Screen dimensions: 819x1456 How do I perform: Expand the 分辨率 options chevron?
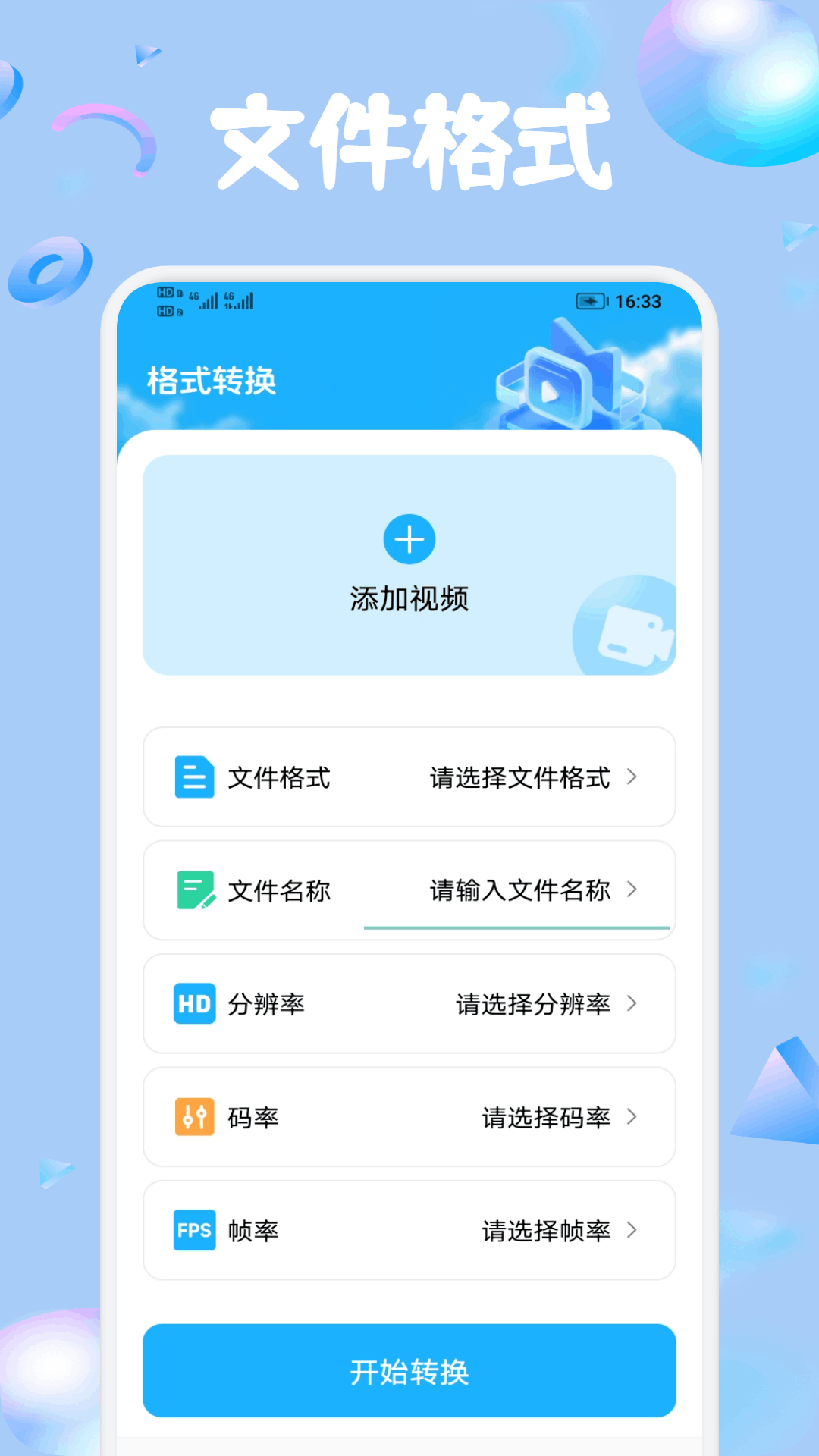point(632,1004)
